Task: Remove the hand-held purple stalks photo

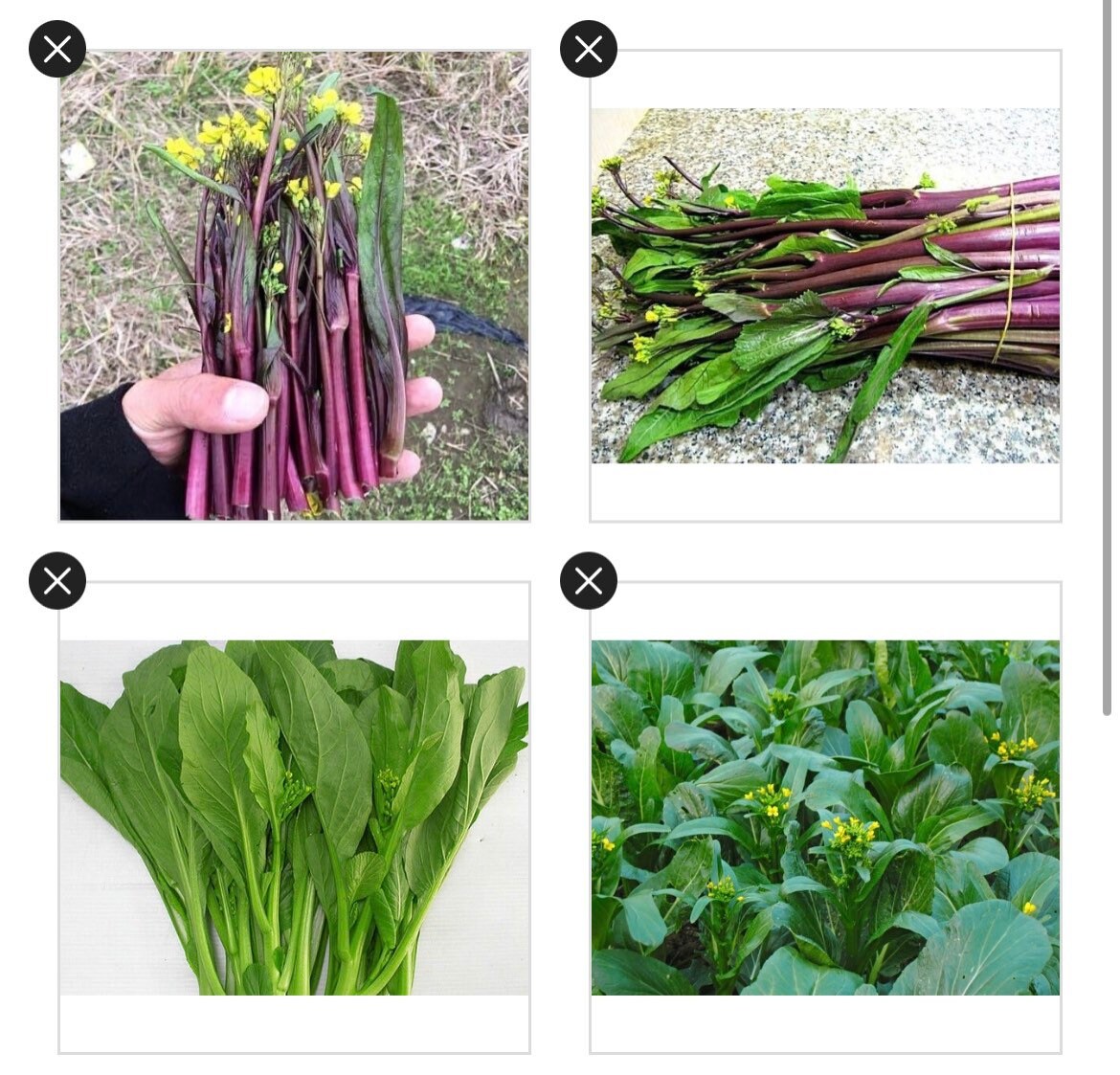Action: coord(57,49)
